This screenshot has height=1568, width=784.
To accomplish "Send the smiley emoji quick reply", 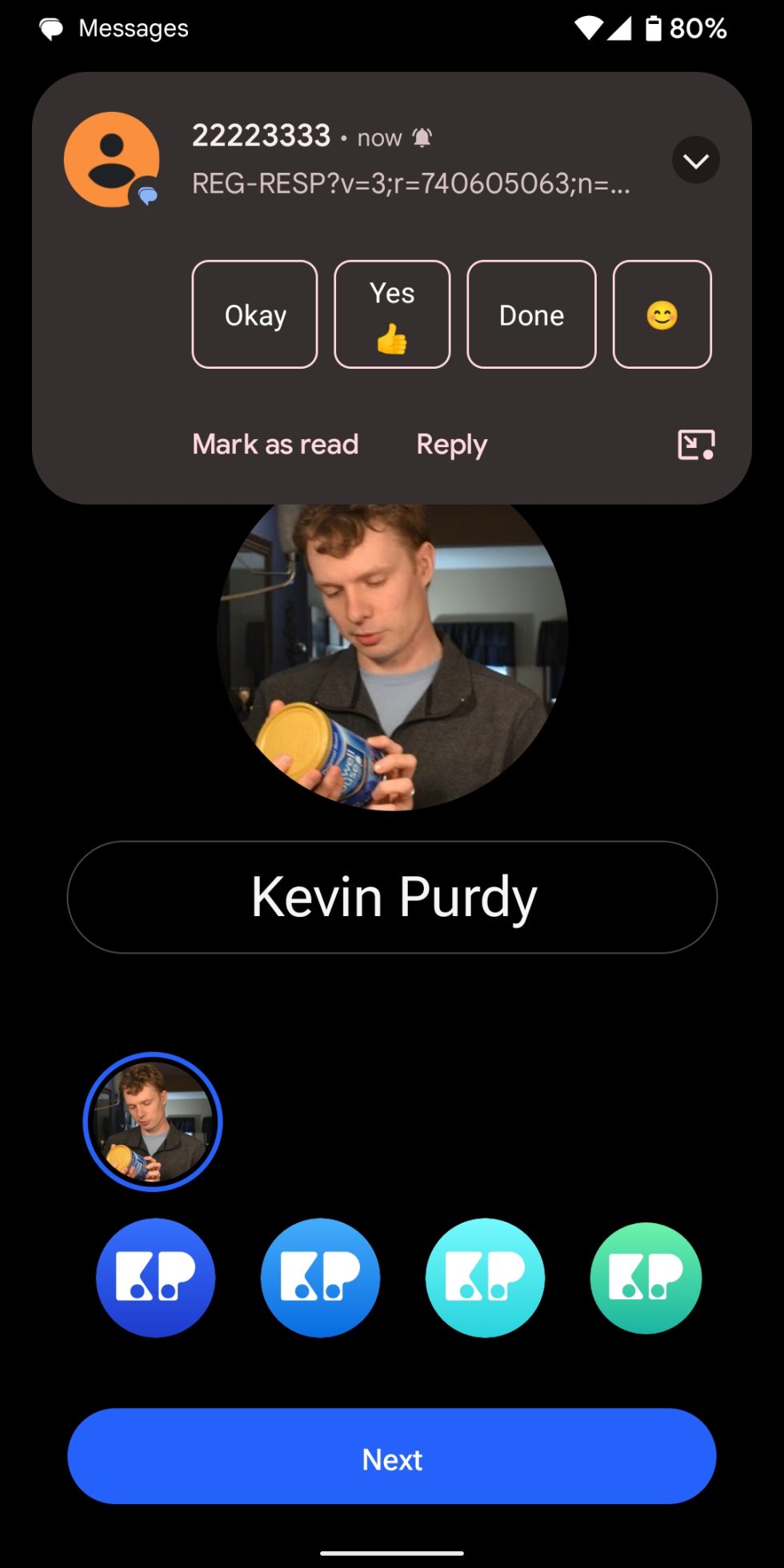I will point(662,314).
